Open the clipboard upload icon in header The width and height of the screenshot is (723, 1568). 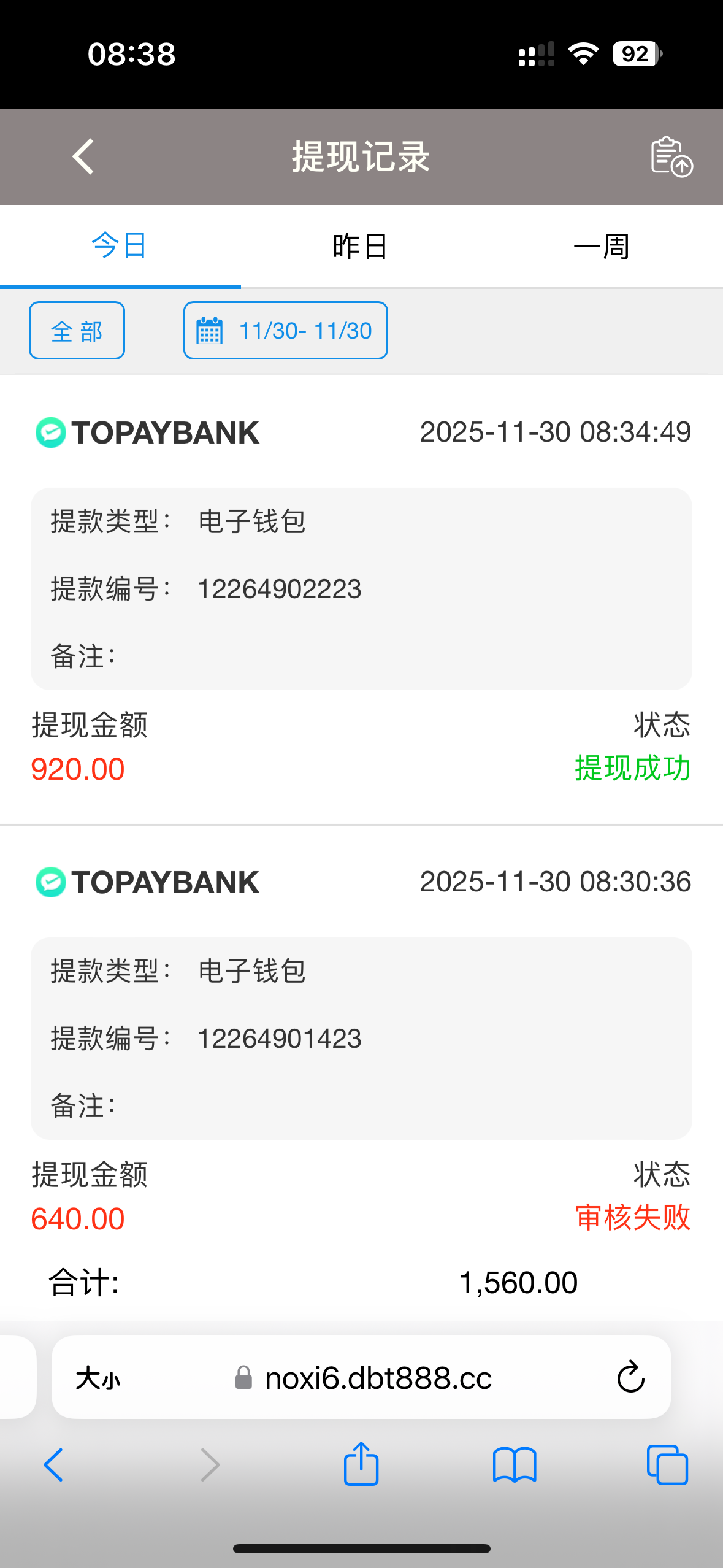(x=671, y=156)
